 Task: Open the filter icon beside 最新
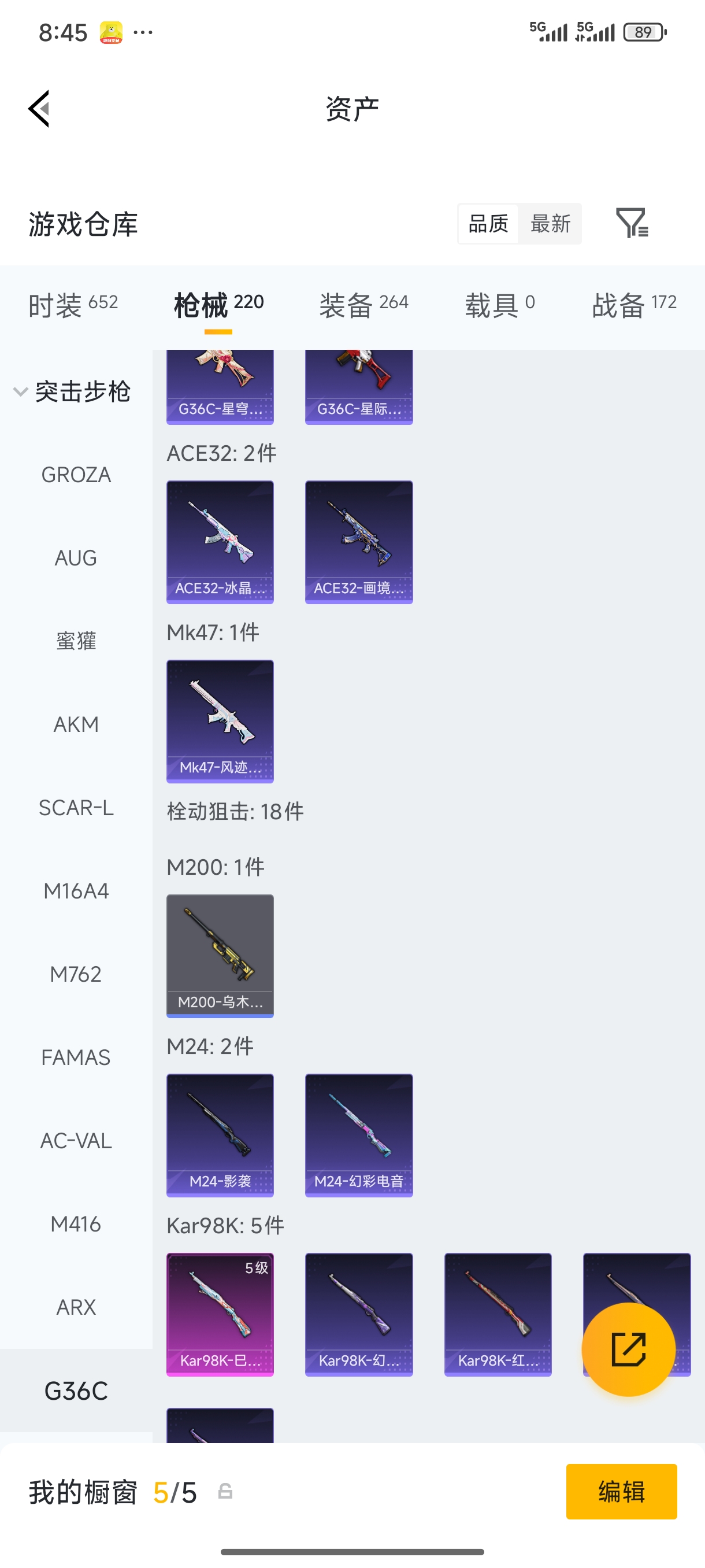click(x=632, y=223)
